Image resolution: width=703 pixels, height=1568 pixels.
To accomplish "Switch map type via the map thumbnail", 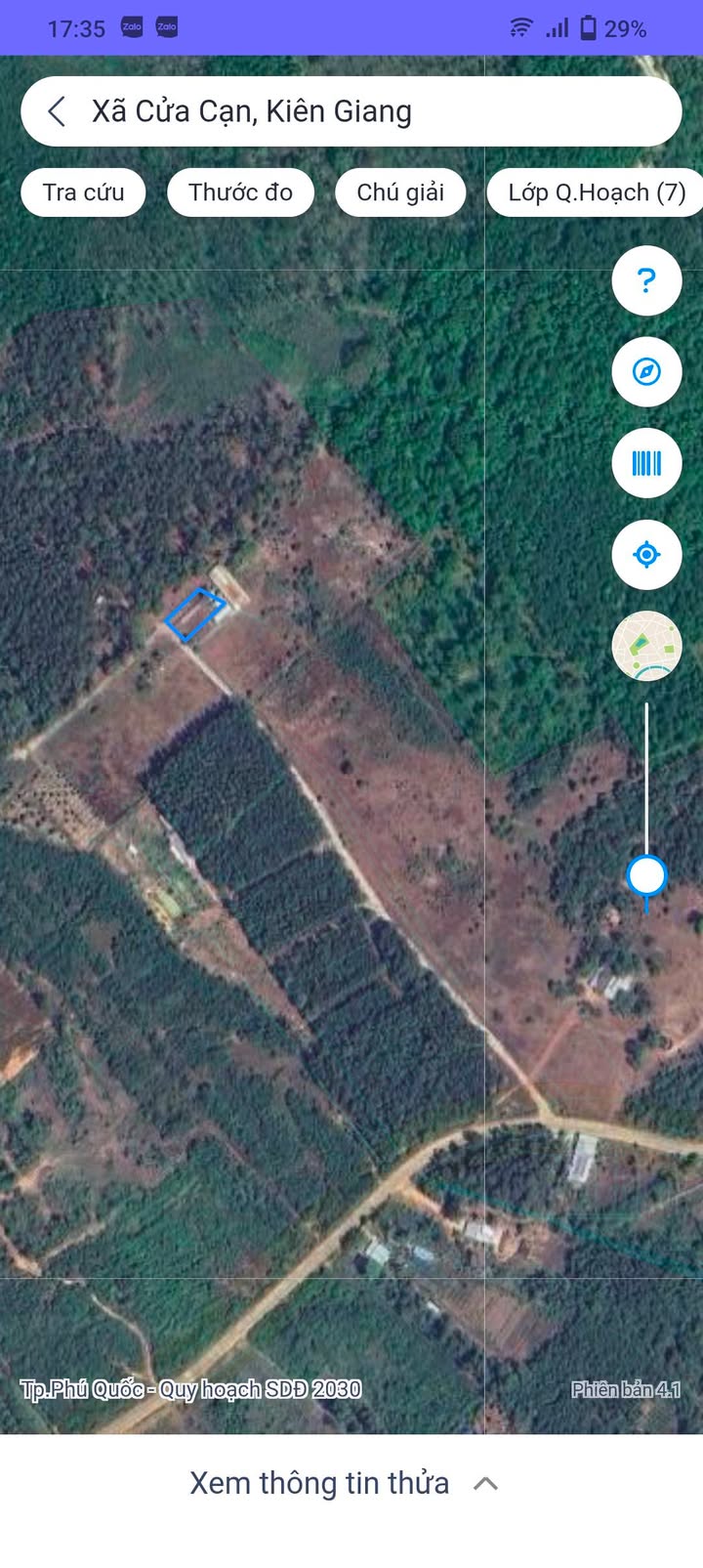I will (x=646, y=646).
